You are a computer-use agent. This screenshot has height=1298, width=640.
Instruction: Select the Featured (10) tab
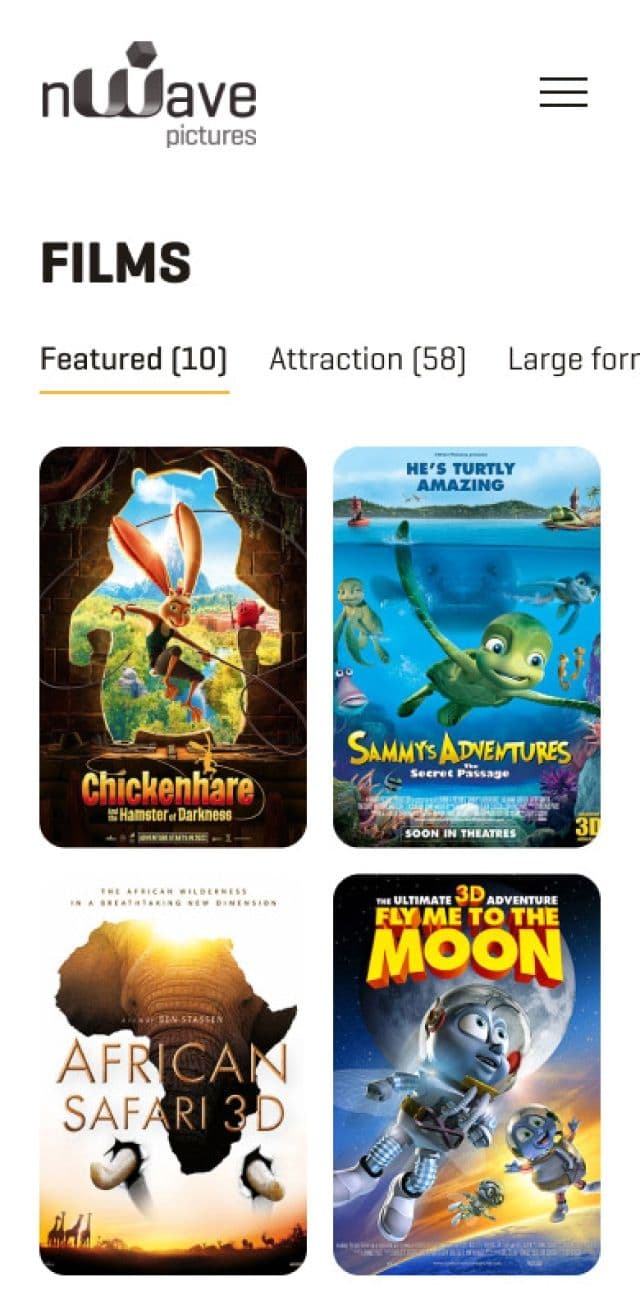click(134, 360)
